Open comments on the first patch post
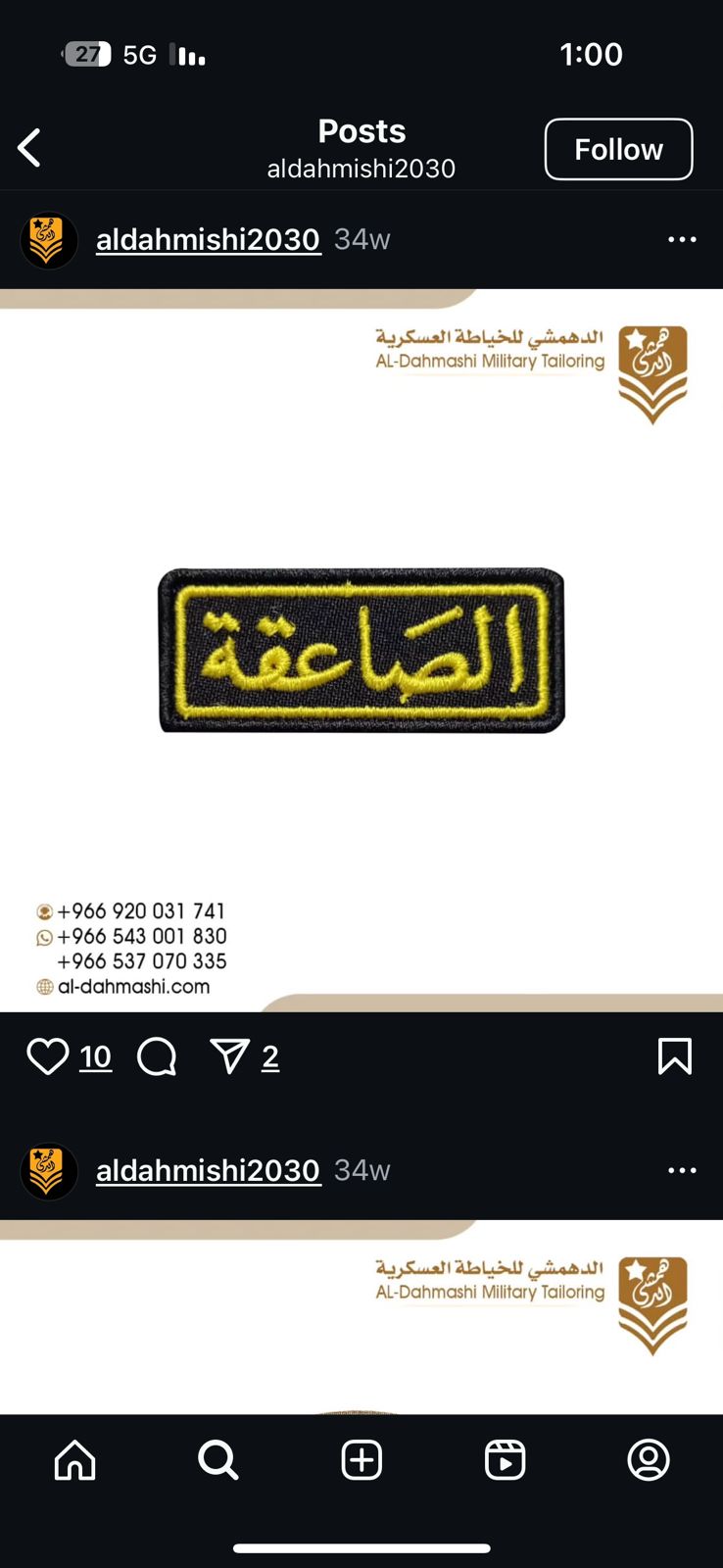Image resolution: width=723 pixels, height=1568 pixels. click(x=157, y=1056)
